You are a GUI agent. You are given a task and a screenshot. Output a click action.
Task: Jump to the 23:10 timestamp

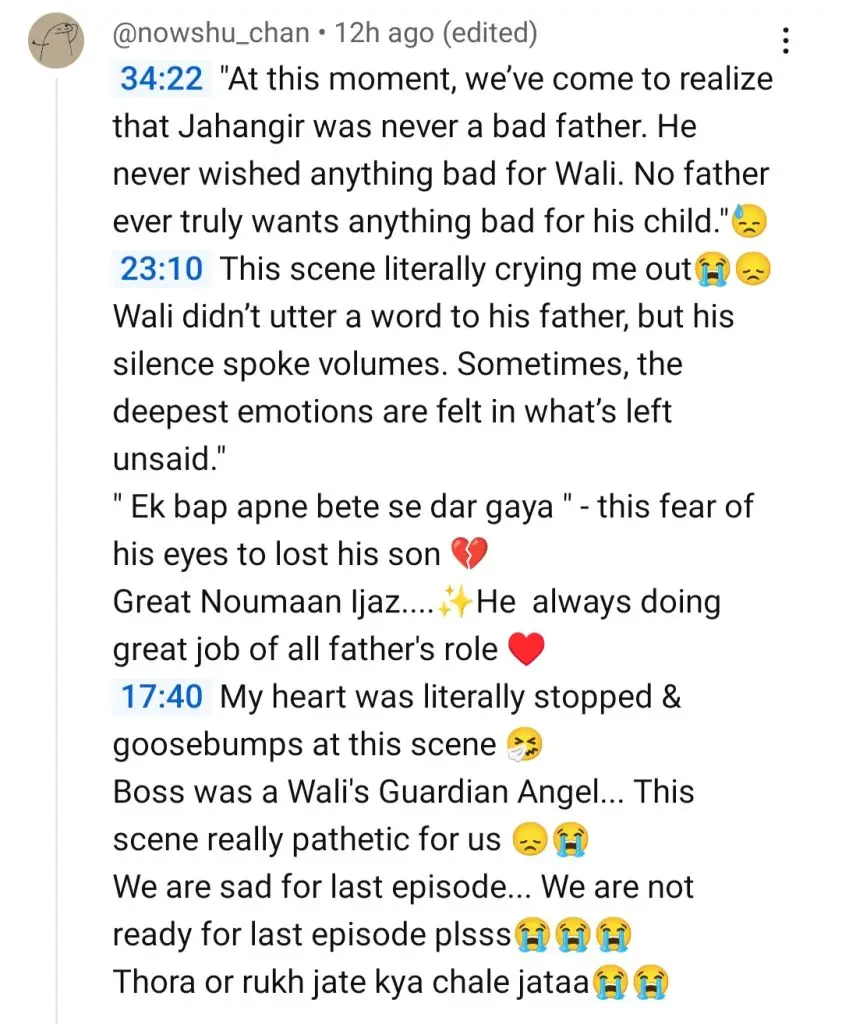[161, 269]
